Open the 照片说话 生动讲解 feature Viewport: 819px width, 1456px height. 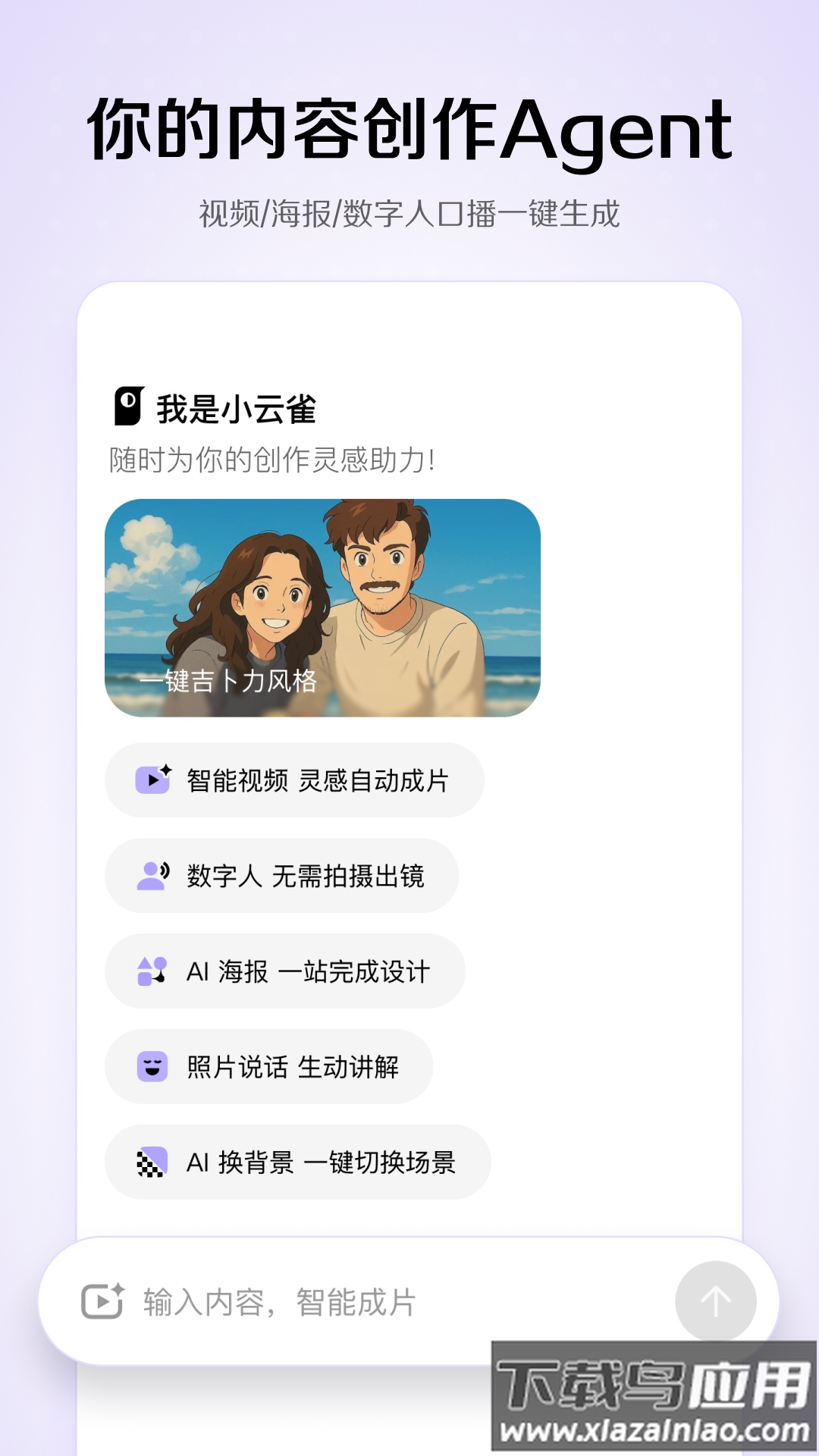(269, 1067)
